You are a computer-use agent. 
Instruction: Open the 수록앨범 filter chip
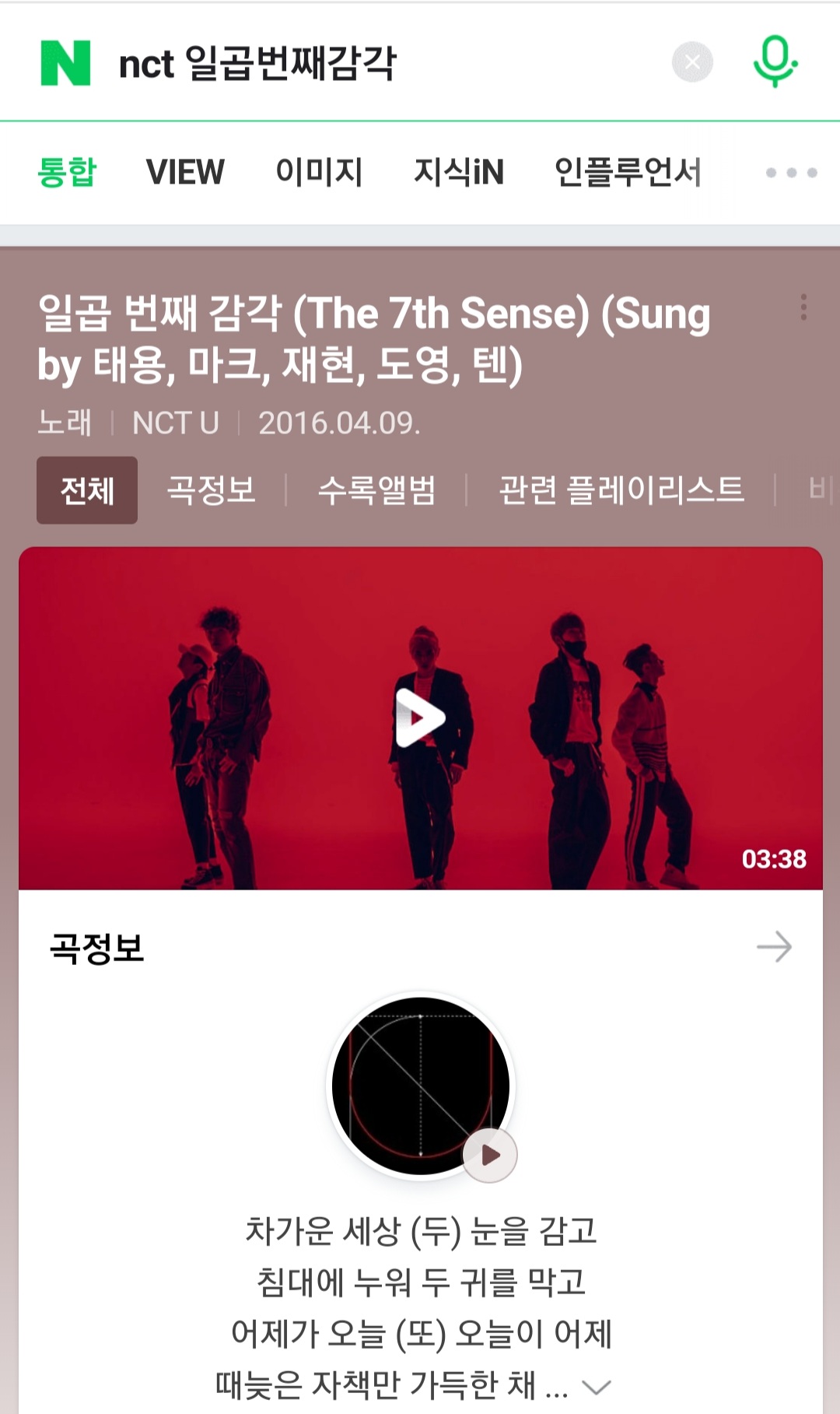378,490
